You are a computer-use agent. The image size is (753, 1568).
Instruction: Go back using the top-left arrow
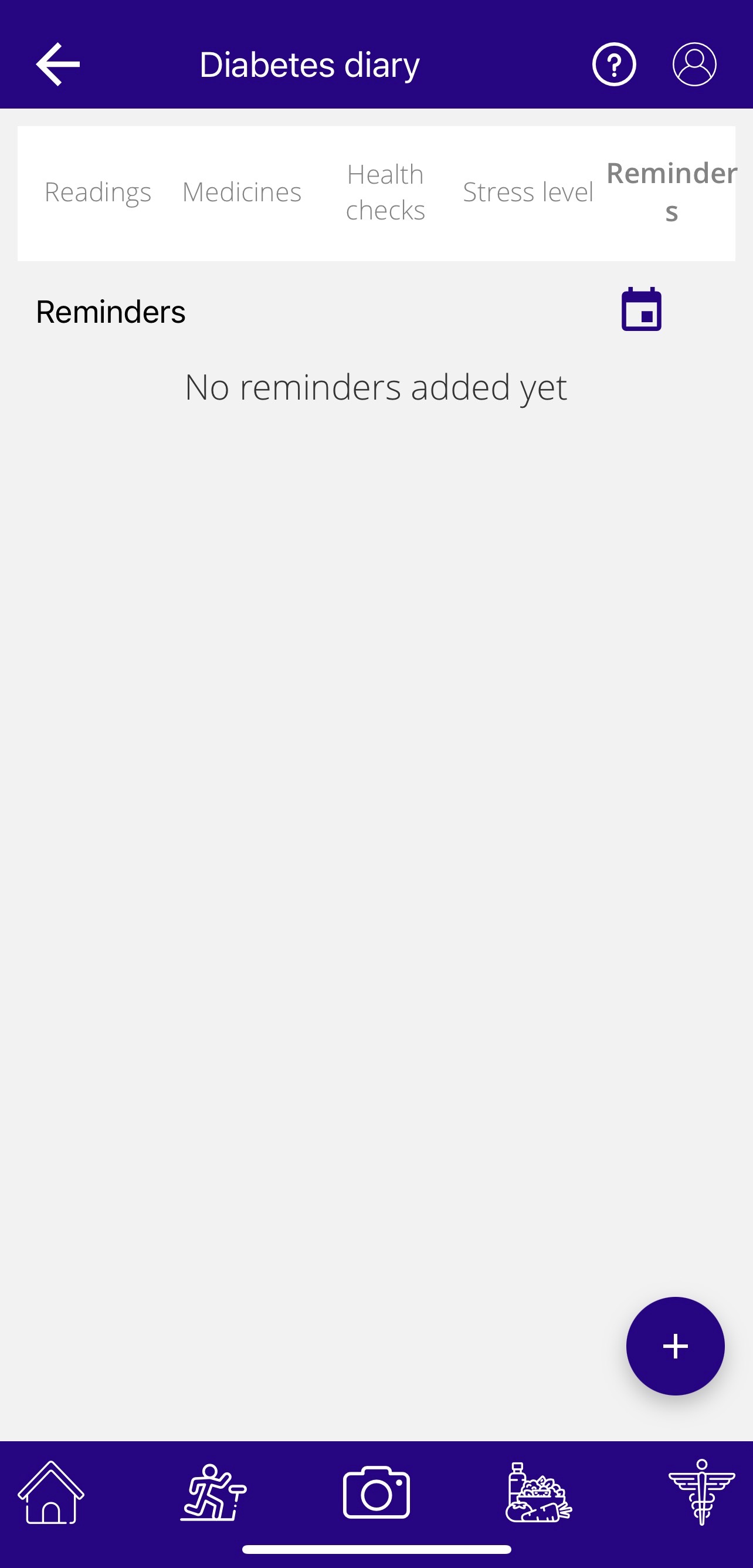coord(58,64)
